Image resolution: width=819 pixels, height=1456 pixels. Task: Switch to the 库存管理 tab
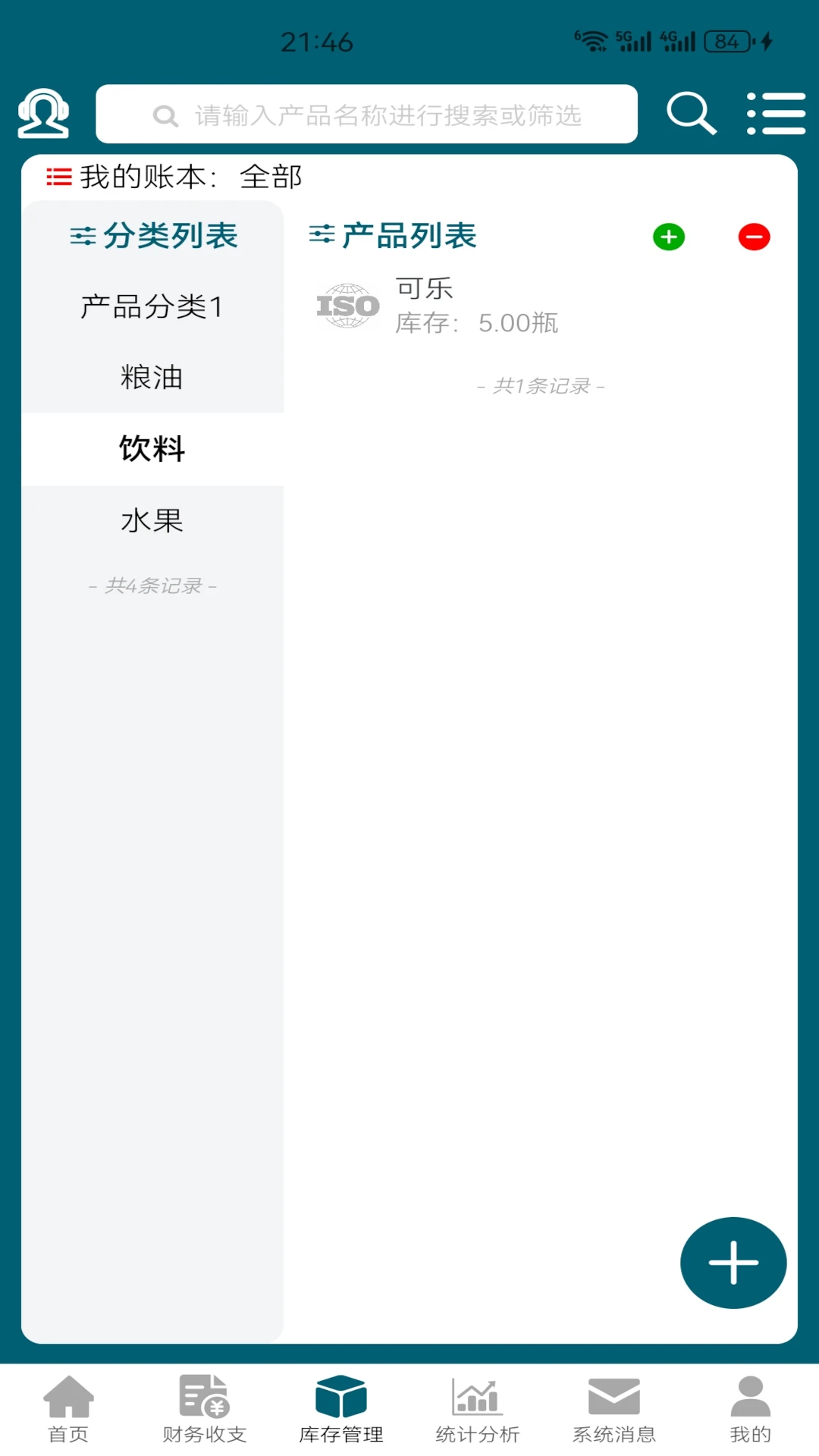[x=341, y=1409]
